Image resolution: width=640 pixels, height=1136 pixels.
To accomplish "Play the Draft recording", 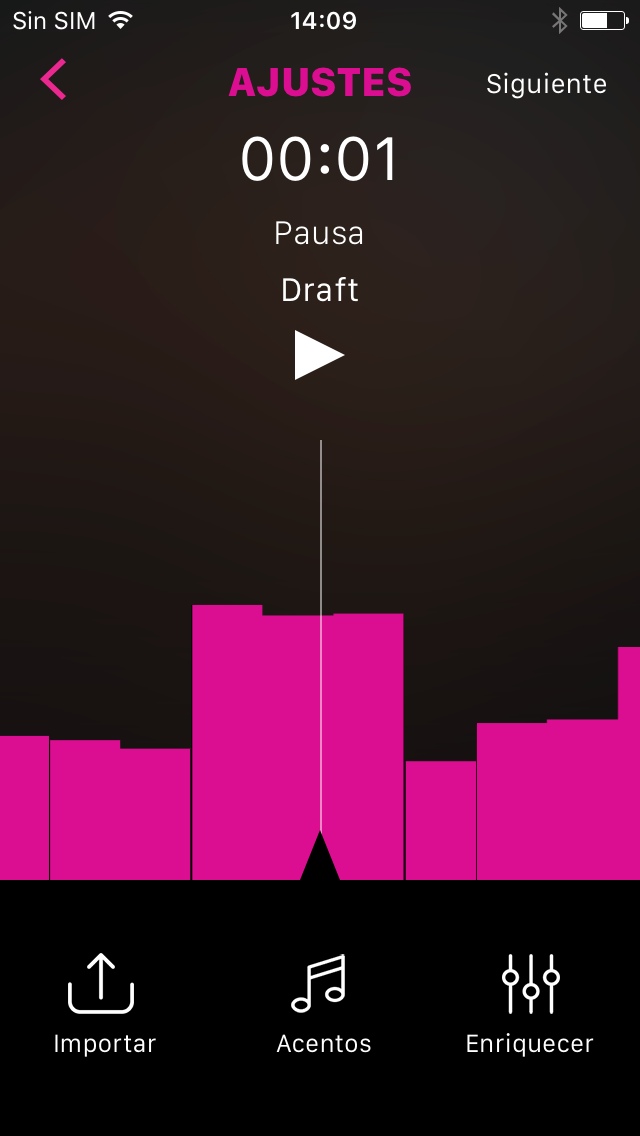I will [319, 356].
